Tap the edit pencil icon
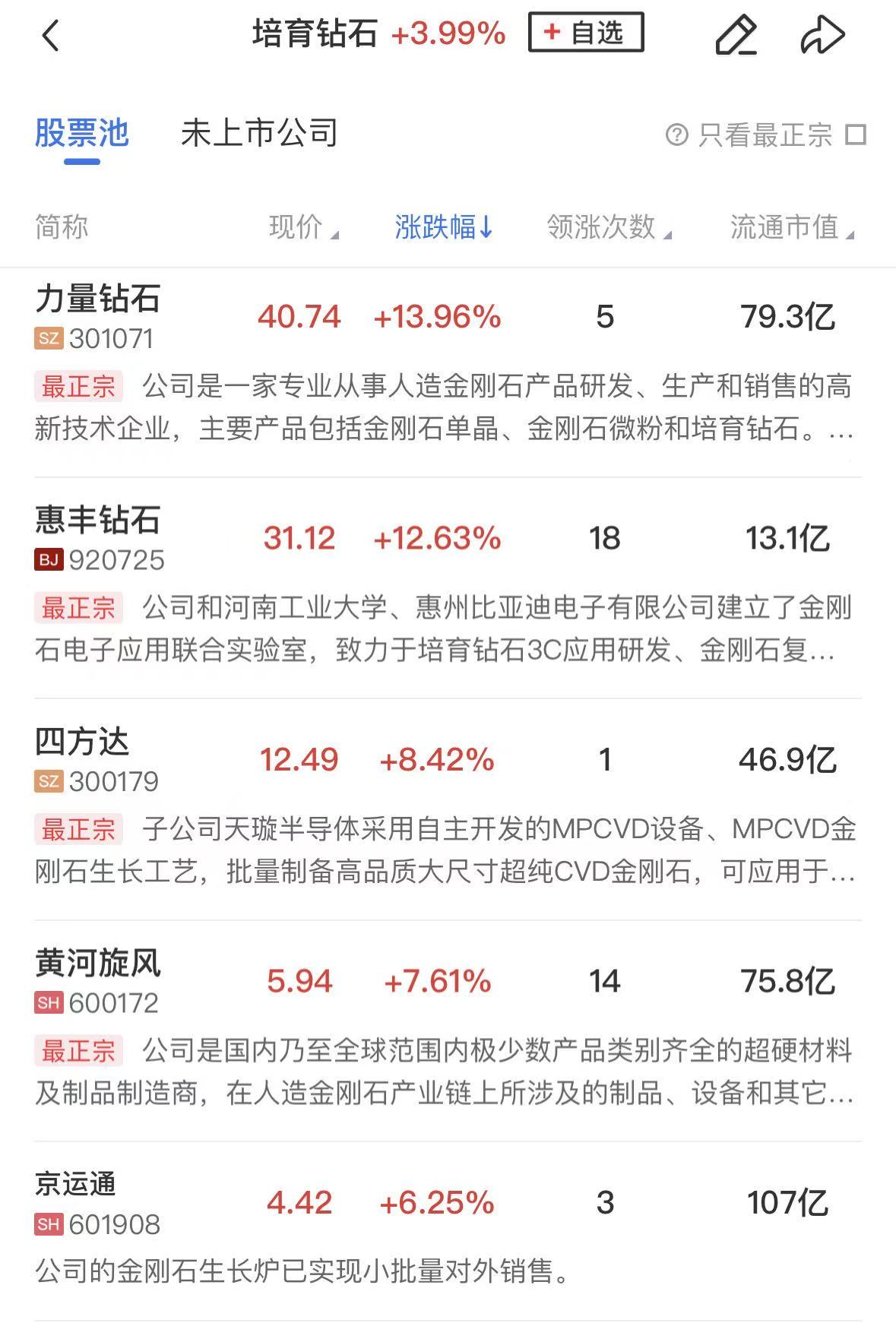The width and height of the screenshot is (896, 1323). click(x=736, y=35)
